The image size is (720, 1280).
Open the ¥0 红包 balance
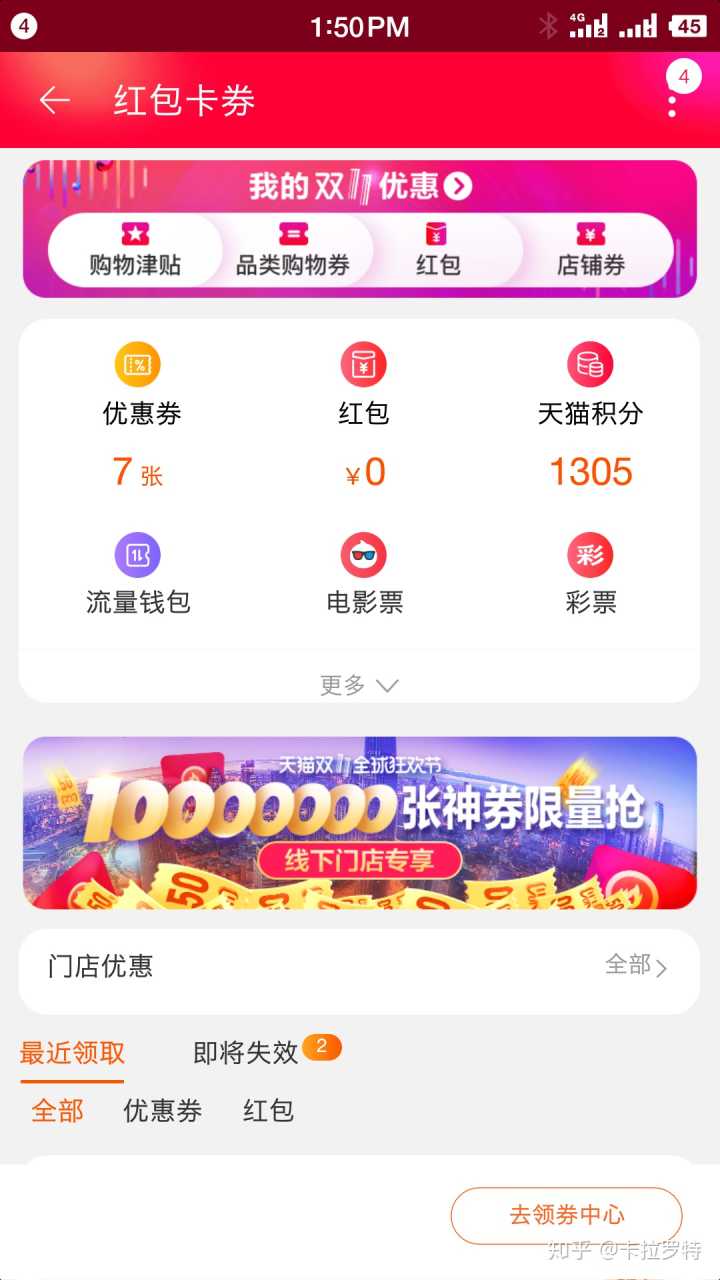click(x=363, y=415)
